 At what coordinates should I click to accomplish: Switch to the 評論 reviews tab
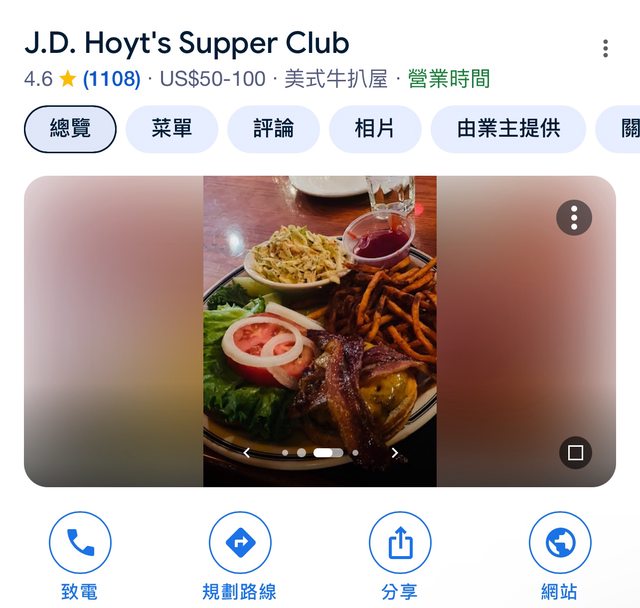(x=273, y=129)
